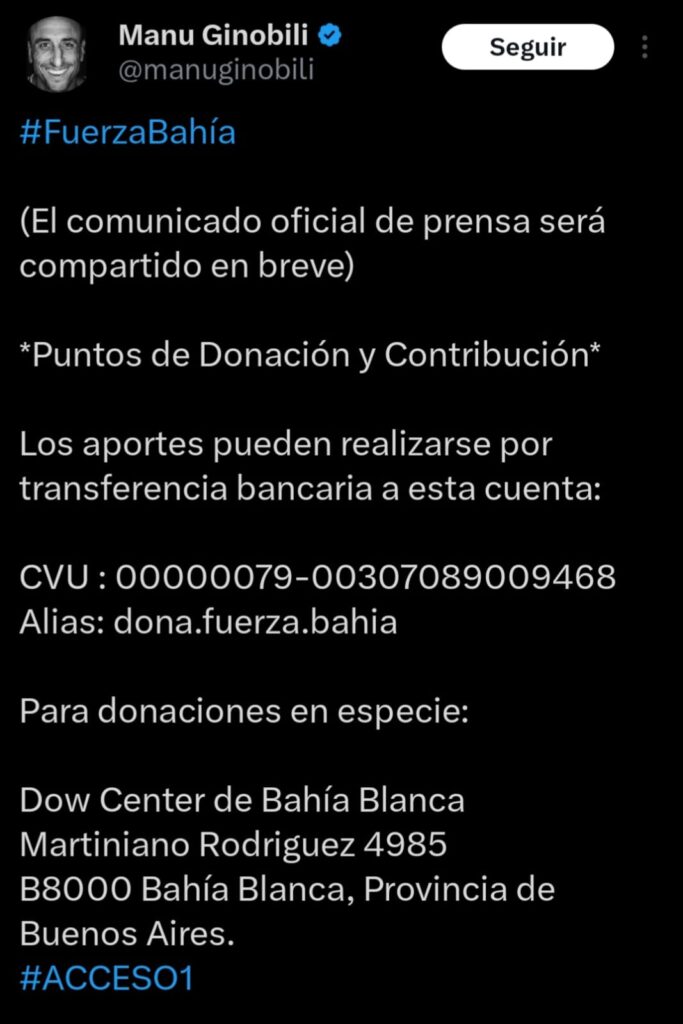Follow Manu Ginobili with the Seguir button
683x1024 pixels.
coord(527,47)
